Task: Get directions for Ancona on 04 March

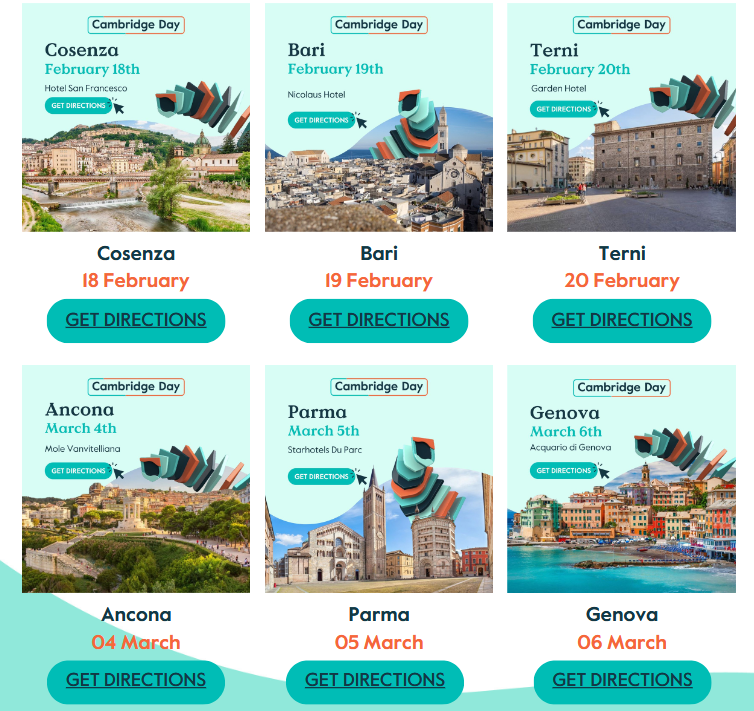Action: [136, 680]
